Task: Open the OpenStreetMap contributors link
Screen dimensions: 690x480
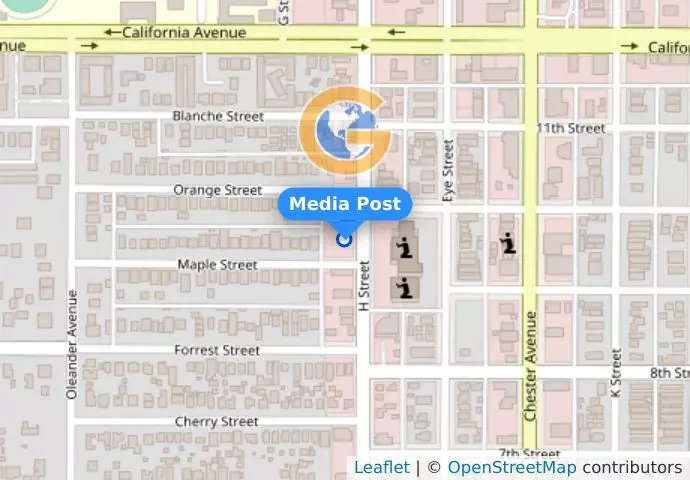Action: 511,467
